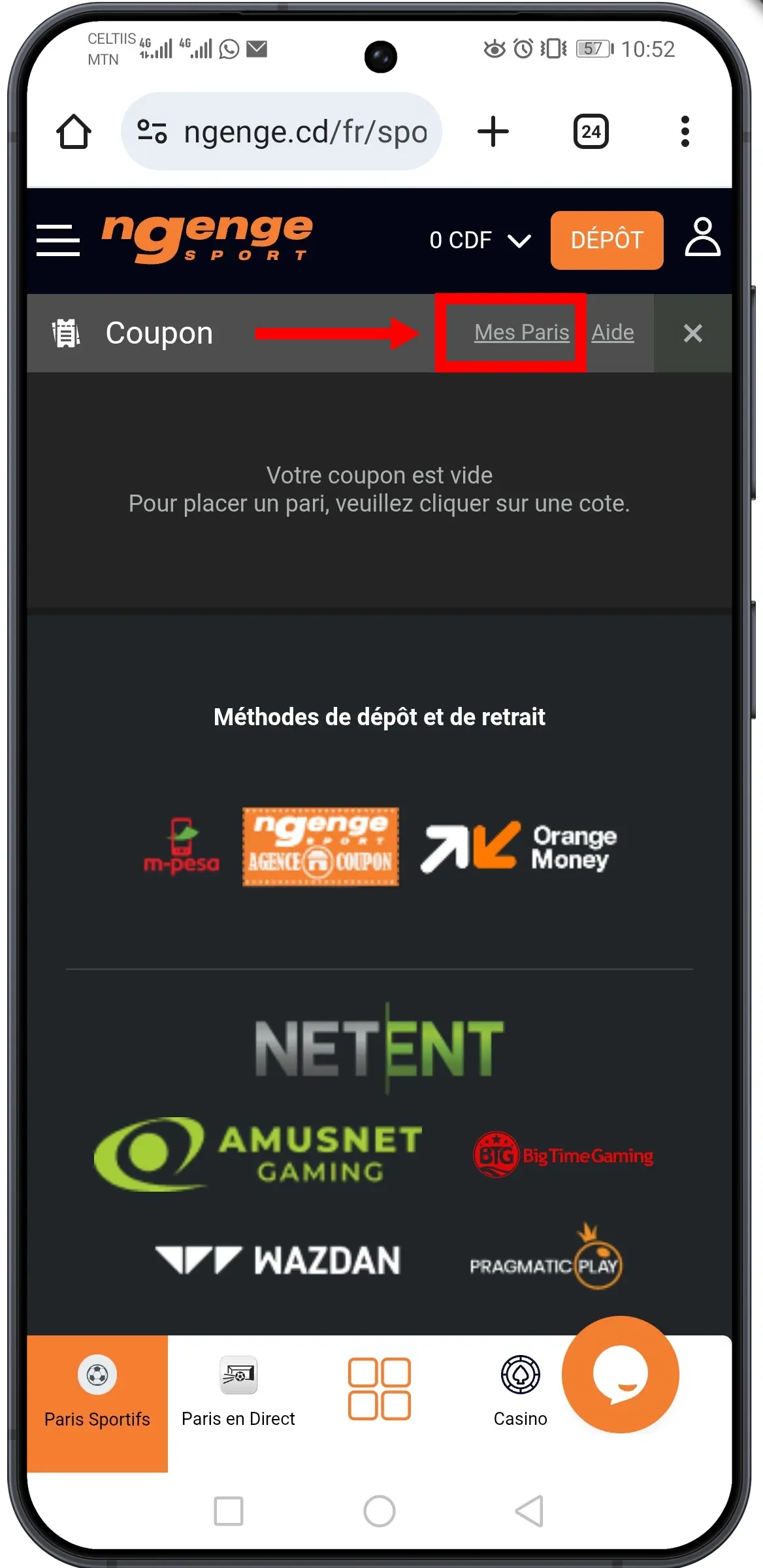Open the hamburger menu
The width and height of the screenshot is (763, 1568).
tap(58, 240)
